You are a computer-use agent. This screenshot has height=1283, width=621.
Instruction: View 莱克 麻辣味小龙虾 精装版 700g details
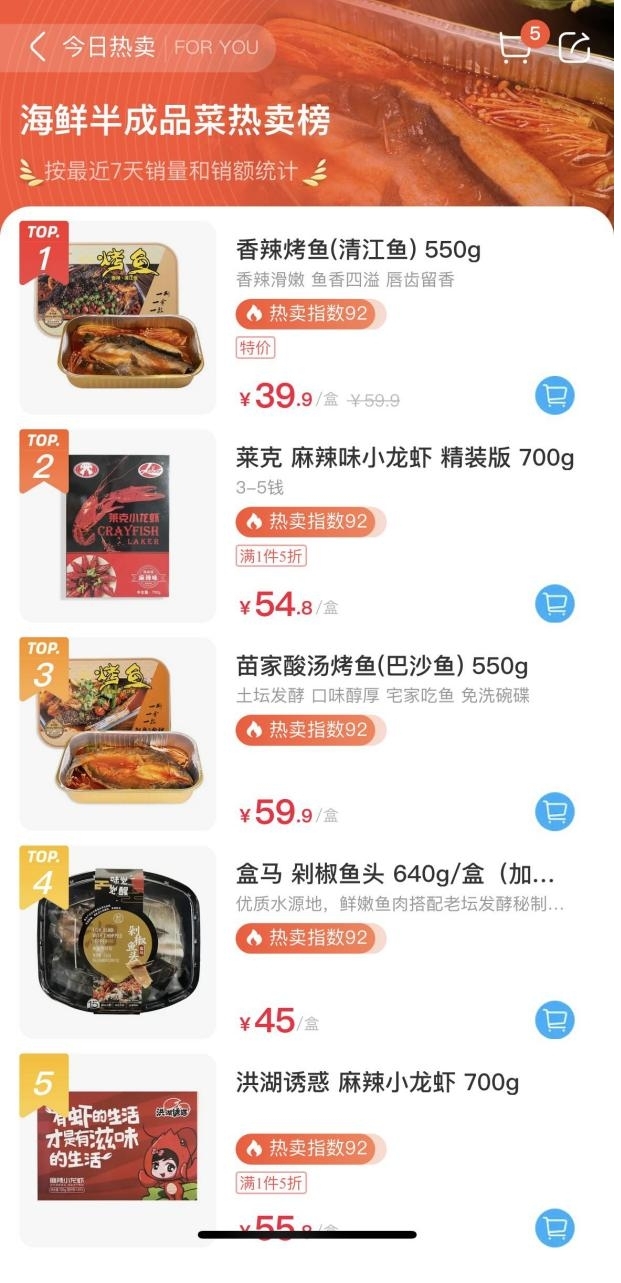pyautogui.click(x=404, y=458)
